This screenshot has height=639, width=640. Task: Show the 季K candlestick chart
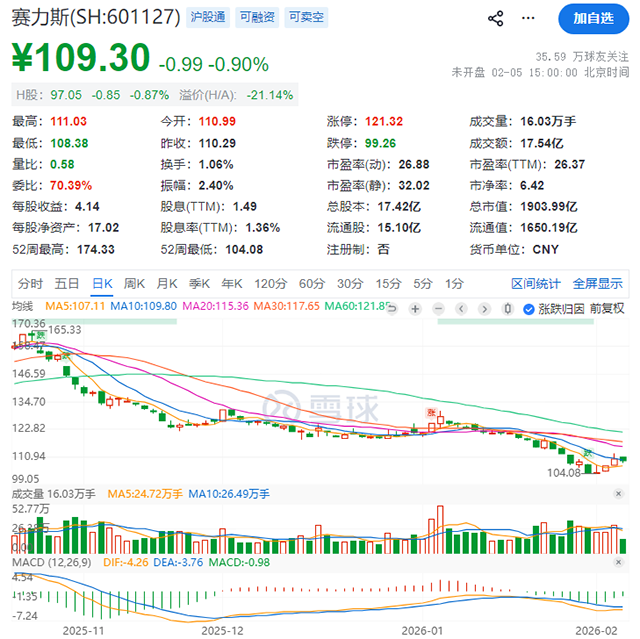click(200, 283)
